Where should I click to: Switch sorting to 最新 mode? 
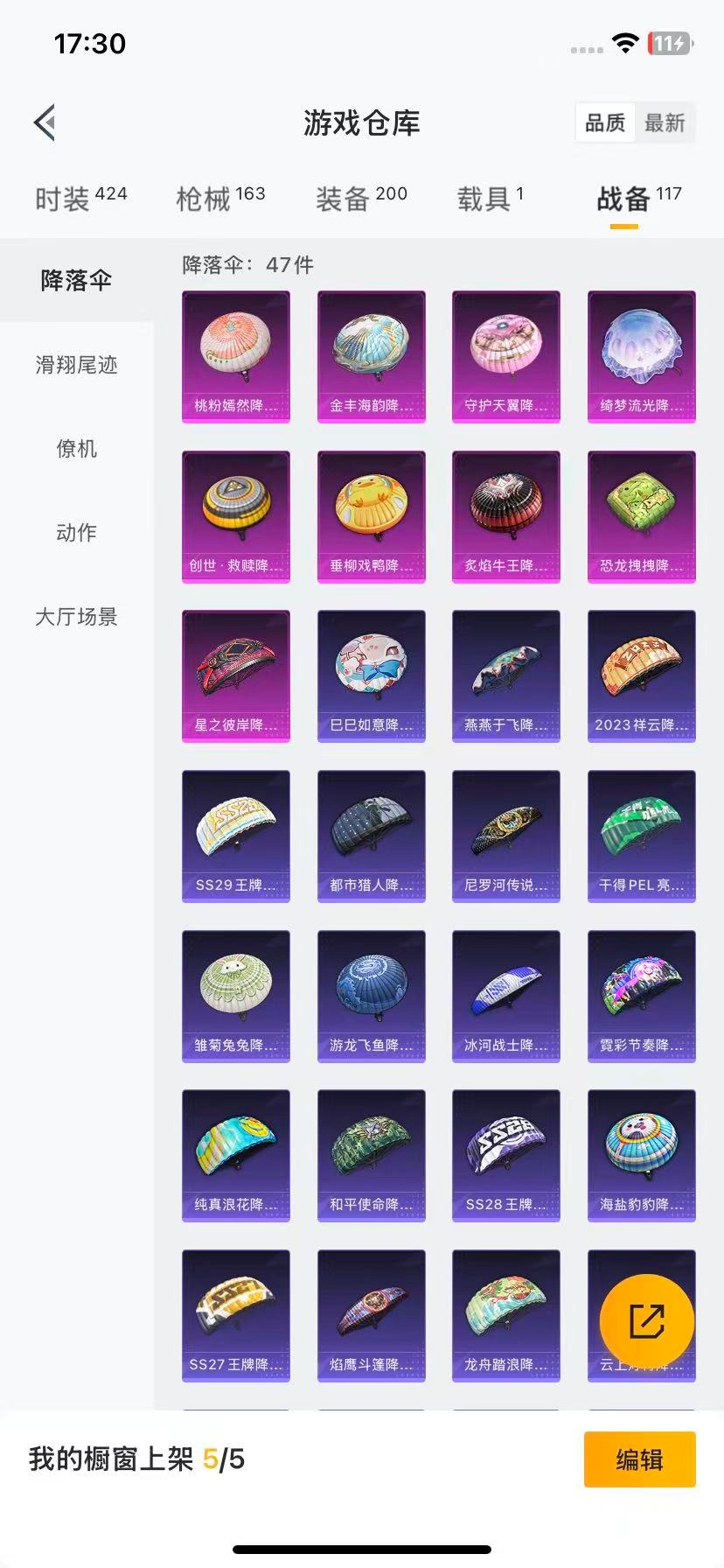coord(665,123)
